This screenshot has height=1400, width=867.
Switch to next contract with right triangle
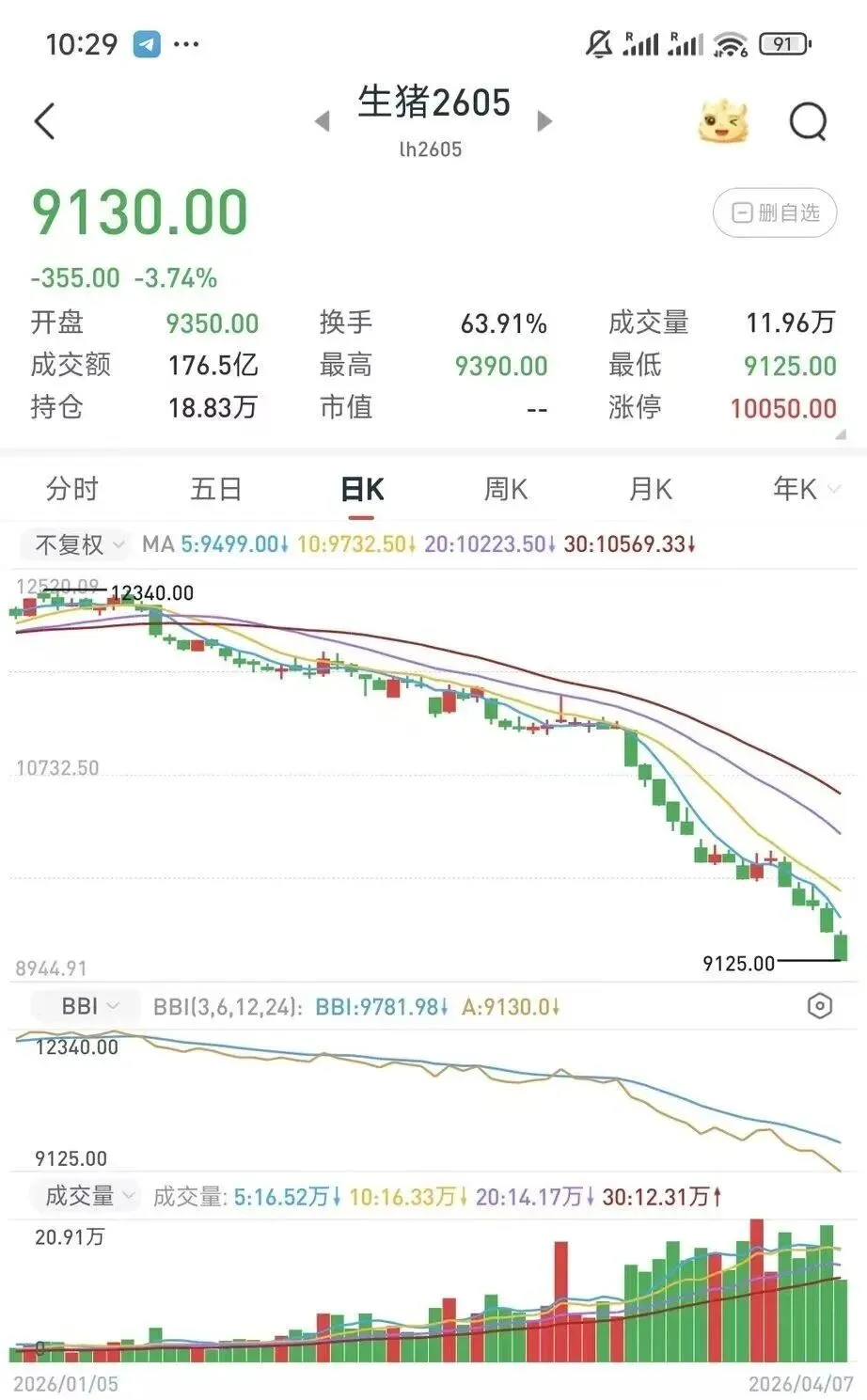[x=544, y=121]
